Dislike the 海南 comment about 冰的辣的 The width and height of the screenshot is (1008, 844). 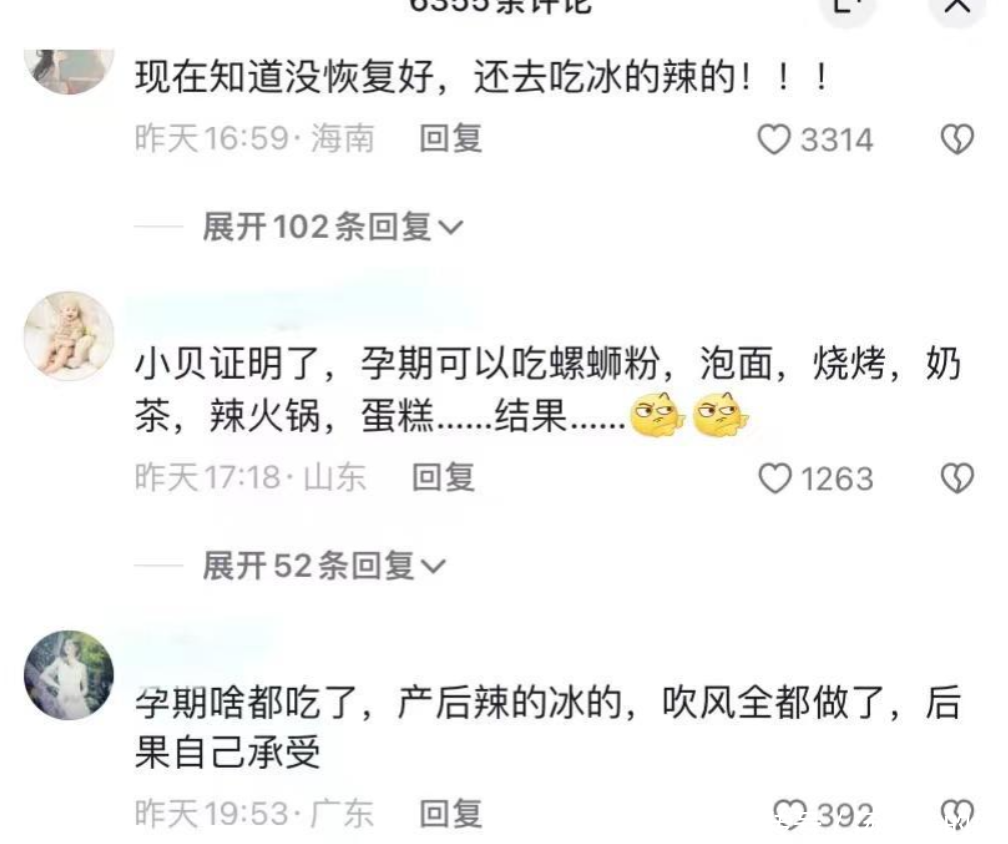(x=957, y=140)
